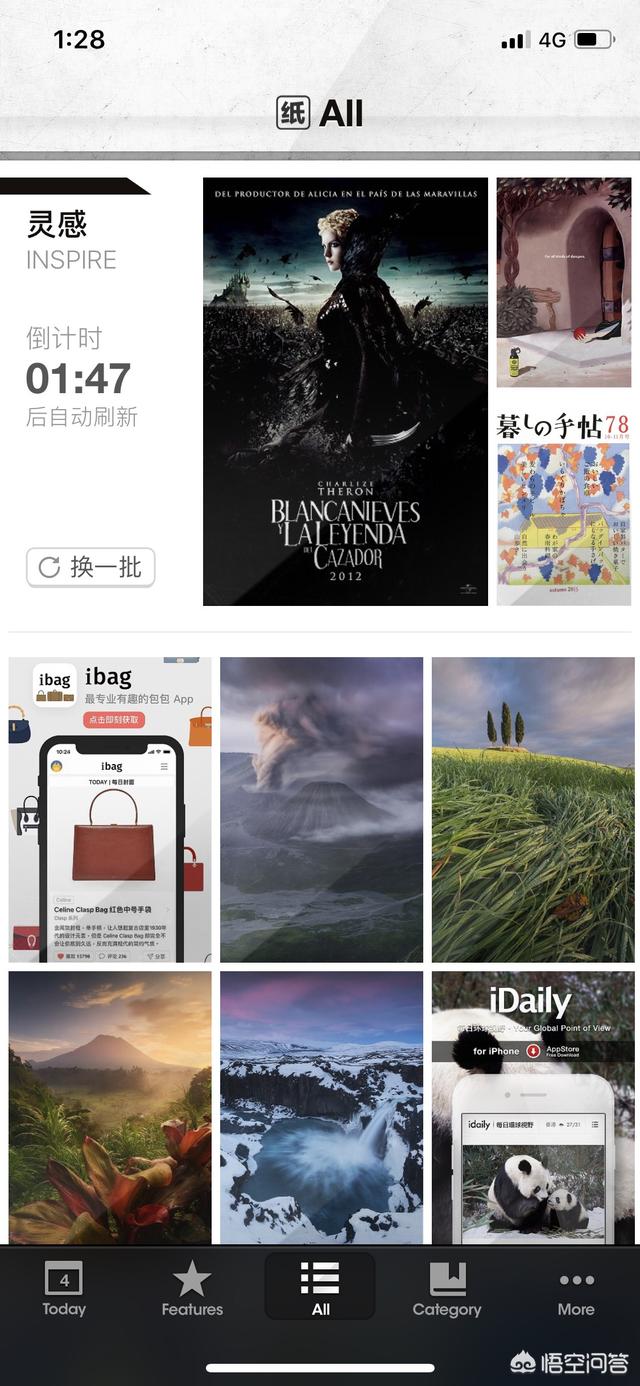
Task: Select the All tab
Action: pyautogui.click(x=320, y=1288)
